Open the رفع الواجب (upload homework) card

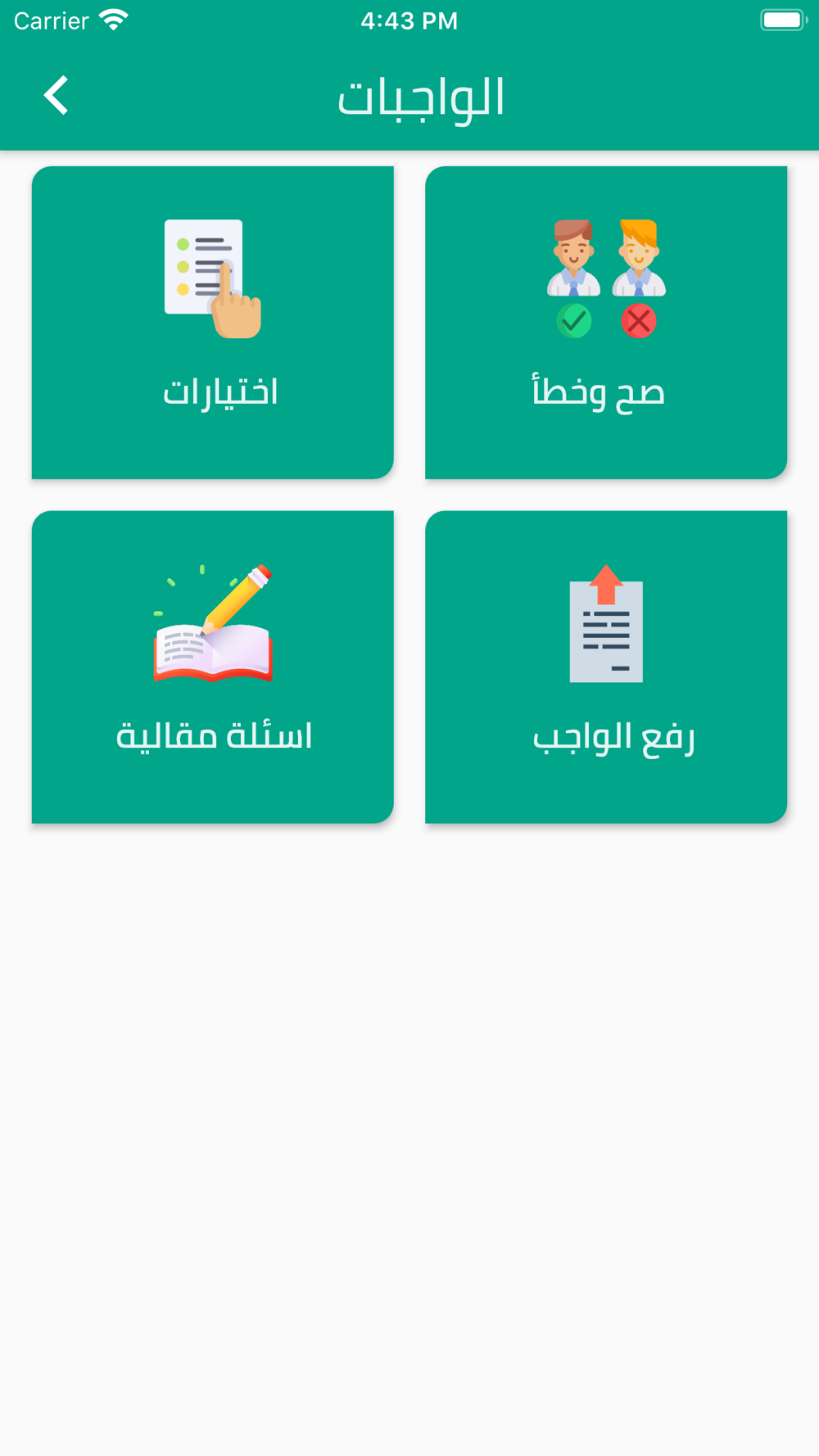point(606,667)
